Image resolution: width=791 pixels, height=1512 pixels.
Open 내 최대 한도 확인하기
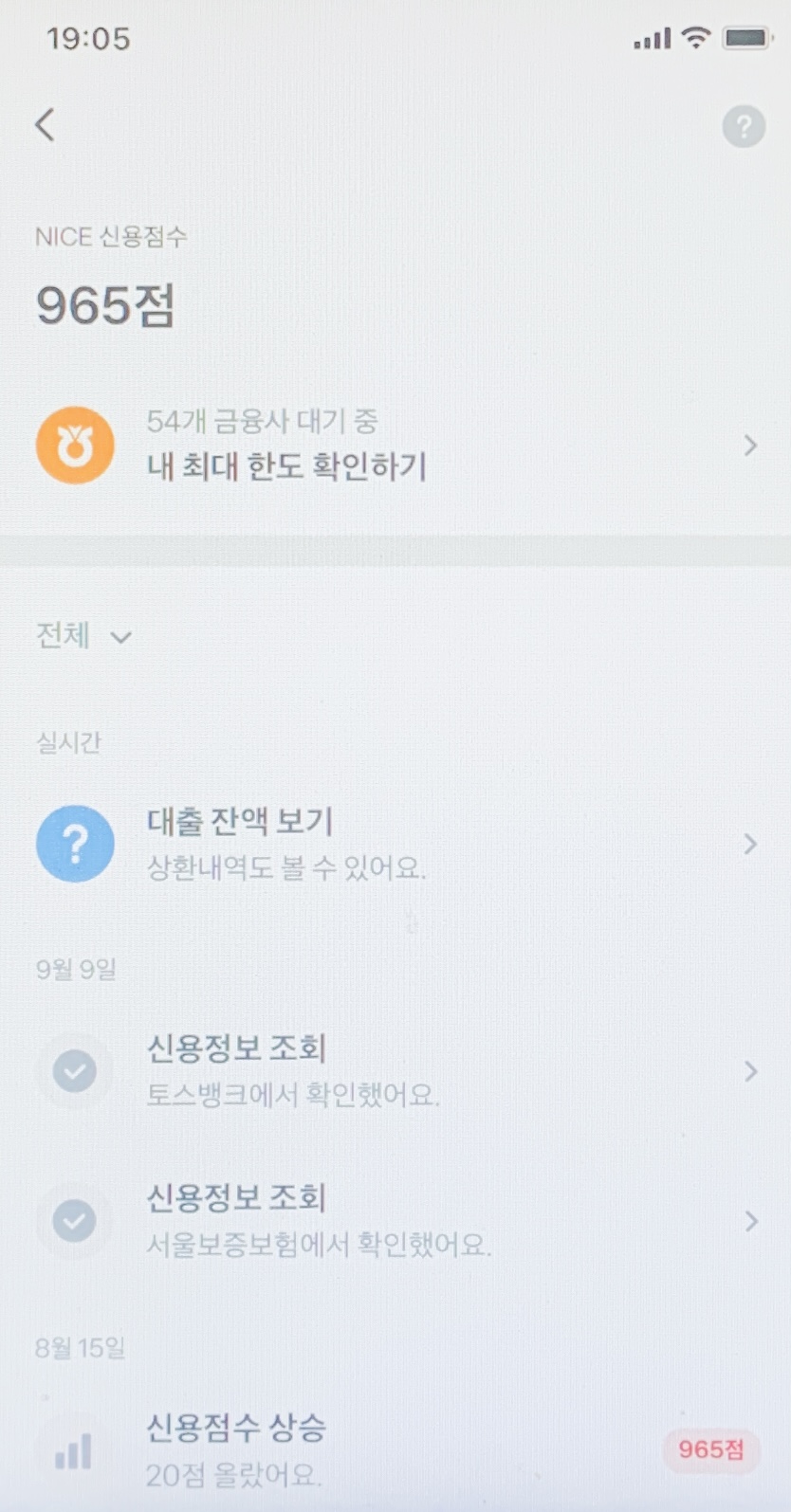click(395, 446)
